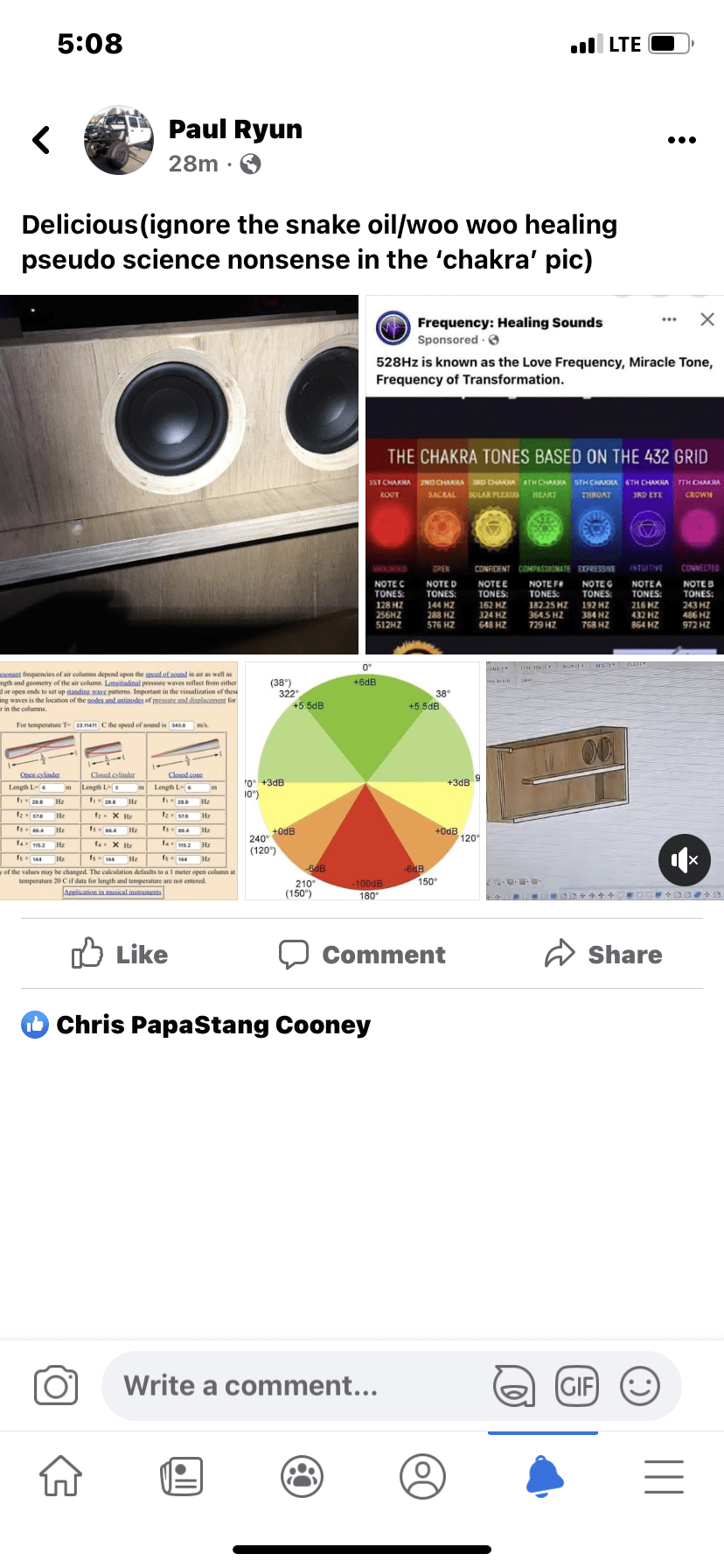Viewport: 724px width, 1568px height.
Task: Open the hamburger menu tab
Action: coord(664,1476)
